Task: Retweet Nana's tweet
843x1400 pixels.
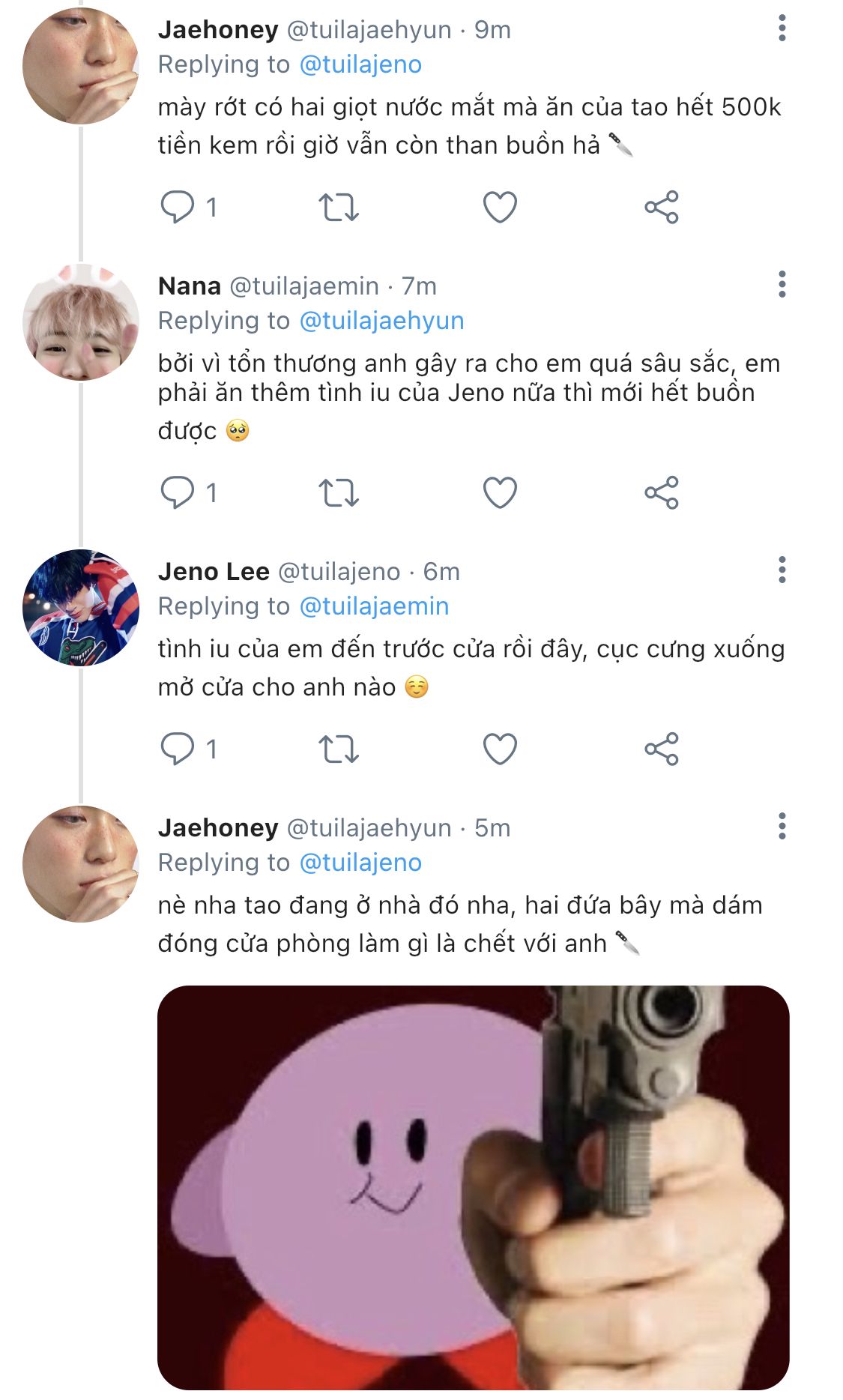Action: [339, 493]
